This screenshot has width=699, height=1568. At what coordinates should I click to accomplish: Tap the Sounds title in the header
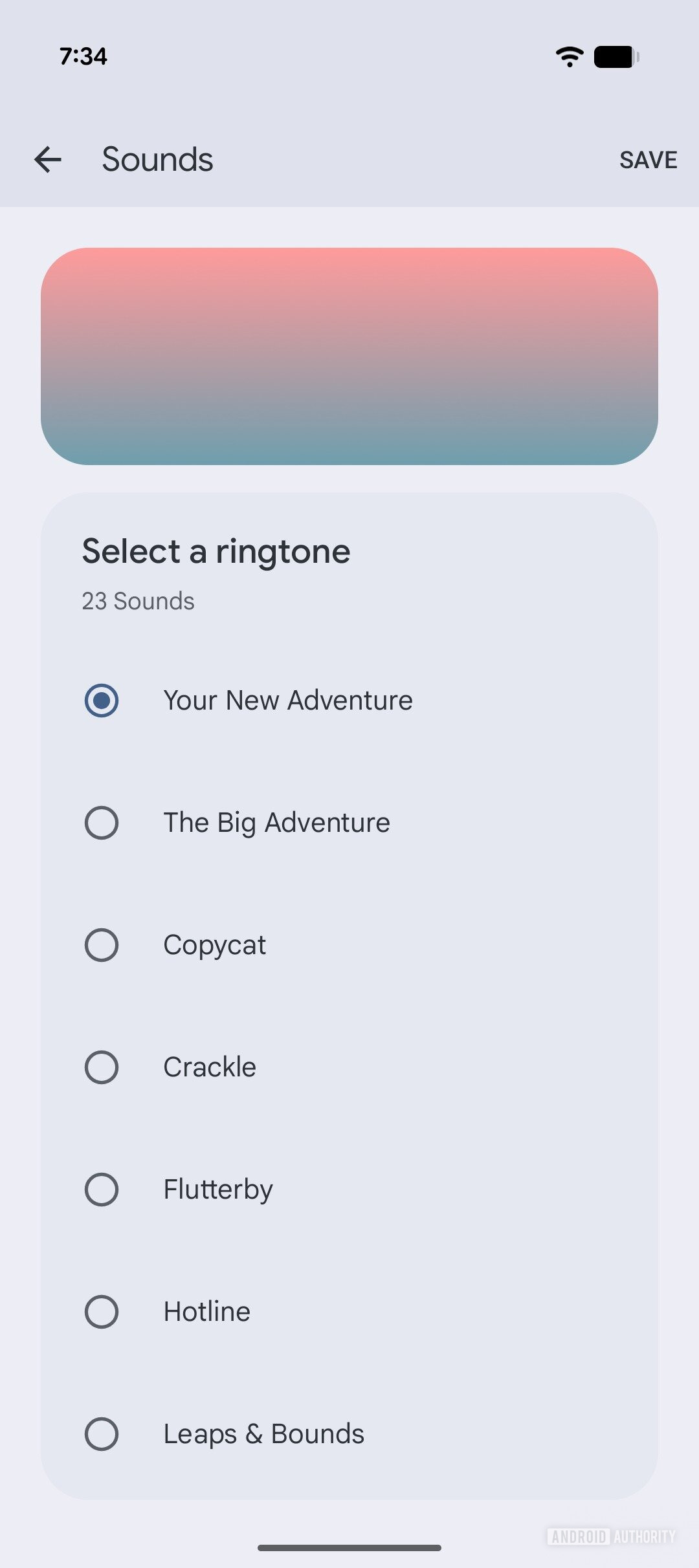pos(157,159)
